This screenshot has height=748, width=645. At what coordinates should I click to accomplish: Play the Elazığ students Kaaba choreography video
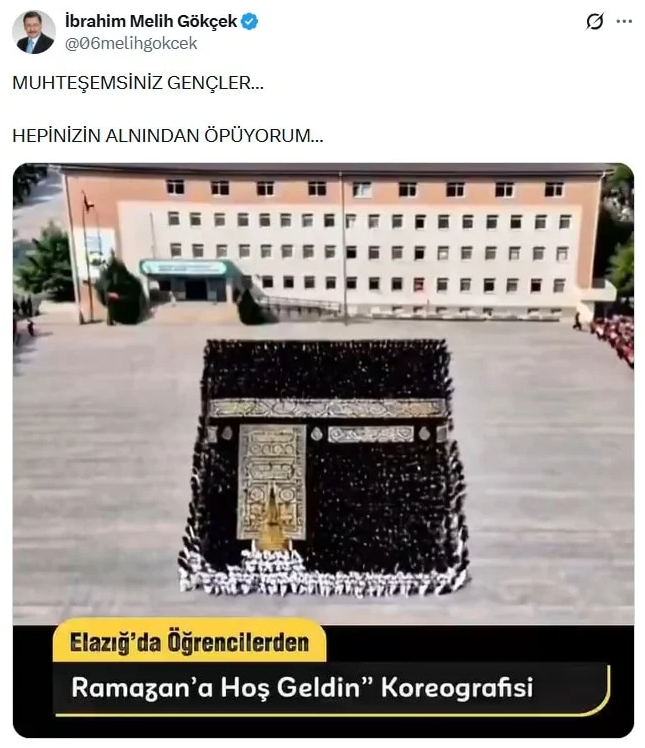tap(323, 450)
